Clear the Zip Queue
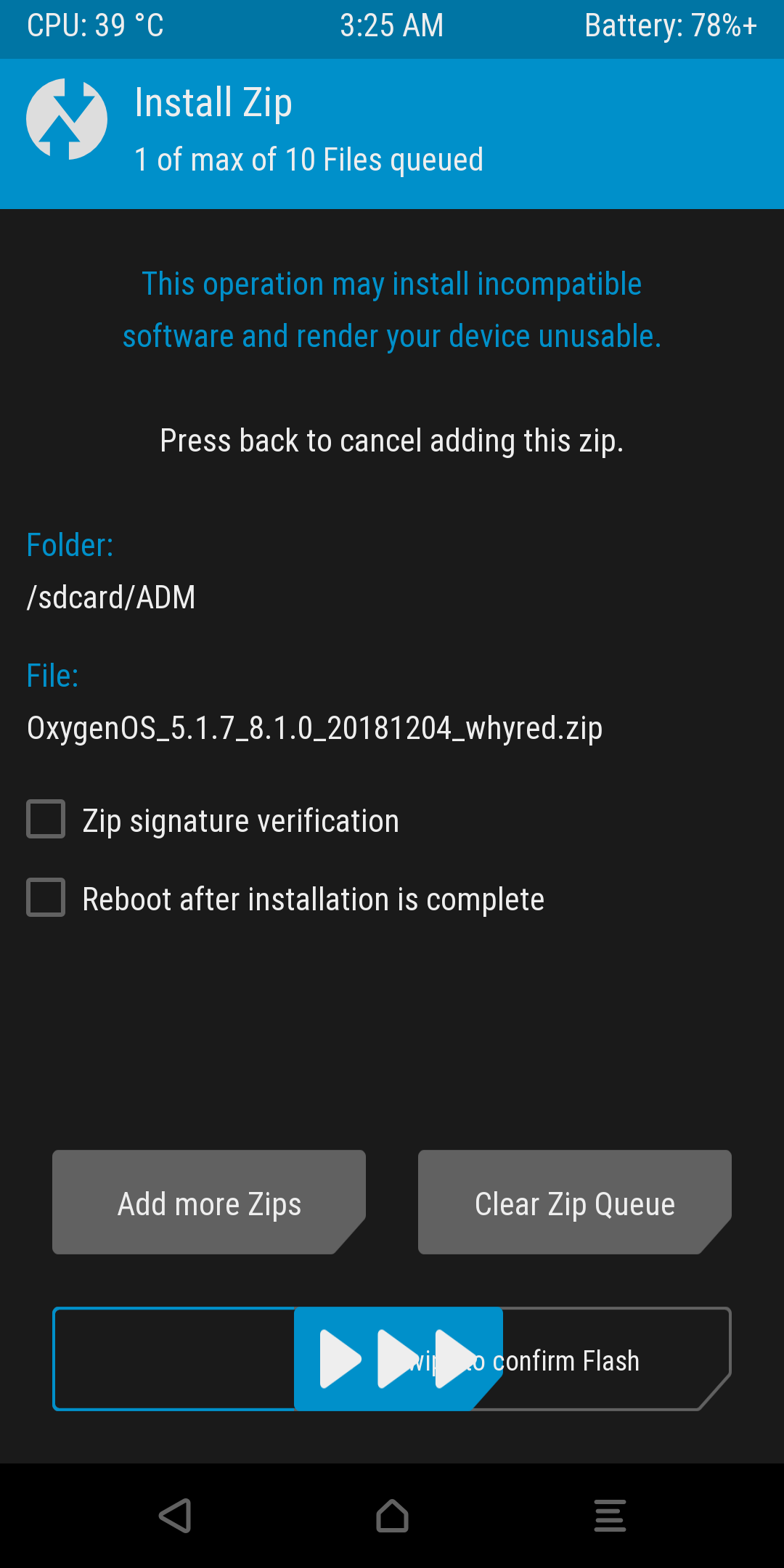The image size is (784, 1568). point(575,1202)
